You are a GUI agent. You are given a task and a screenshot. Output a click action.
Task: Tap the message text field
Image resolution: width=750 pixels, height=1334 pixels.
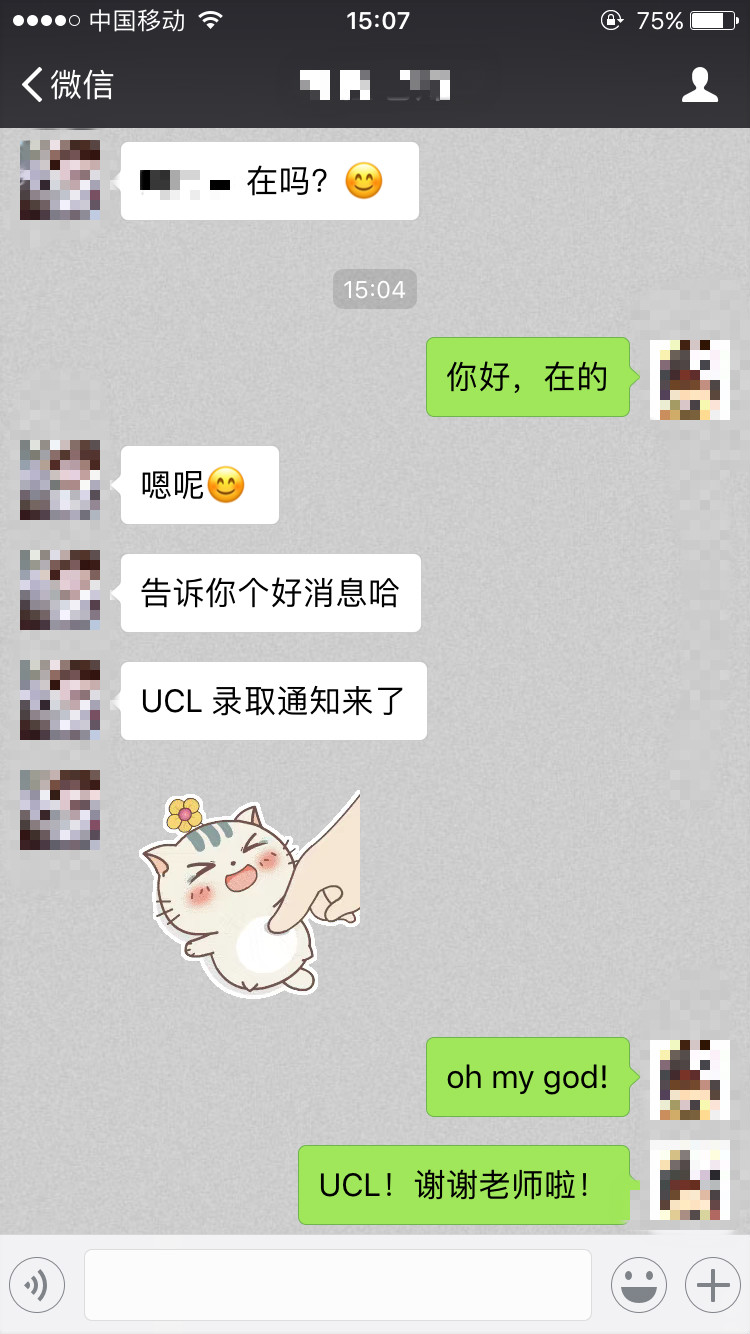click(338, 1285)
